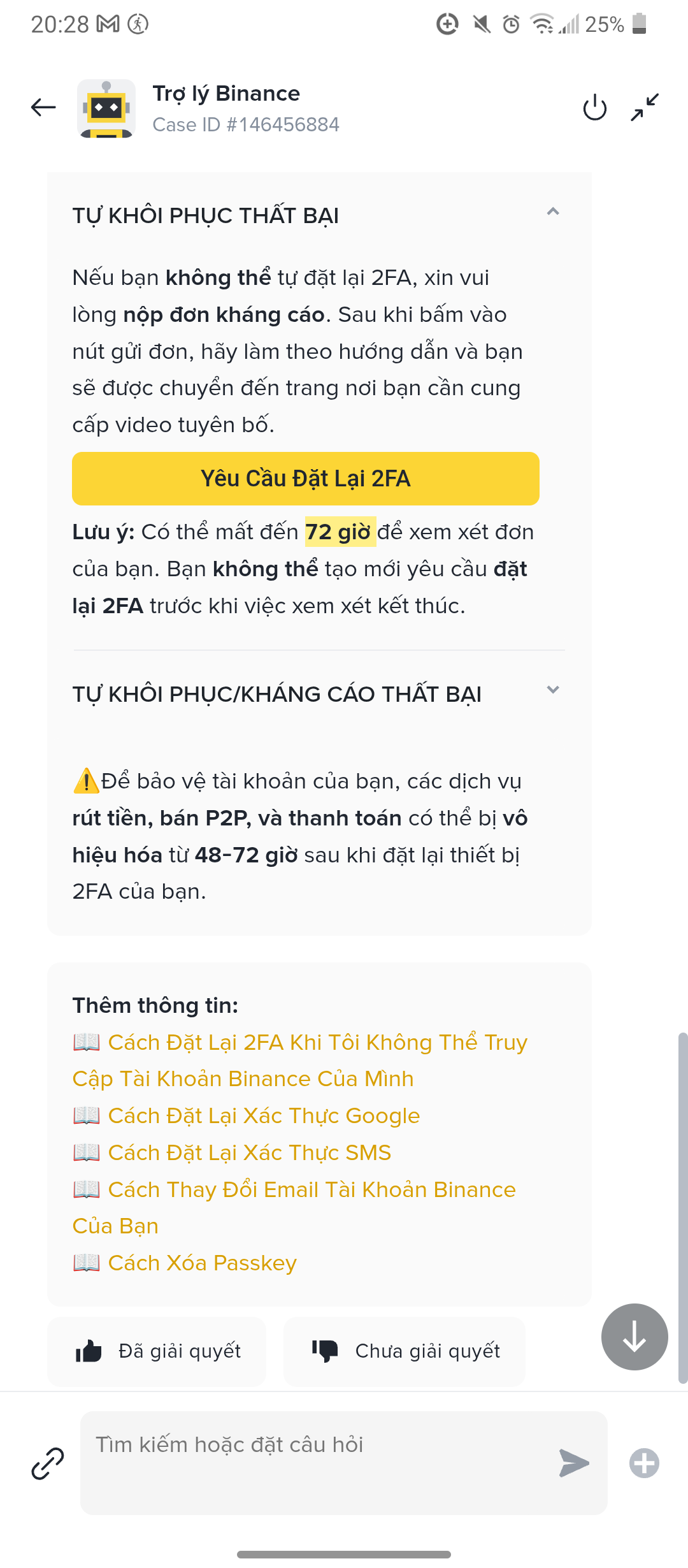Mark as Chưa giải quyết
The height and width of the screenshot is (1568, 688).
click(x=405, y=1351)
